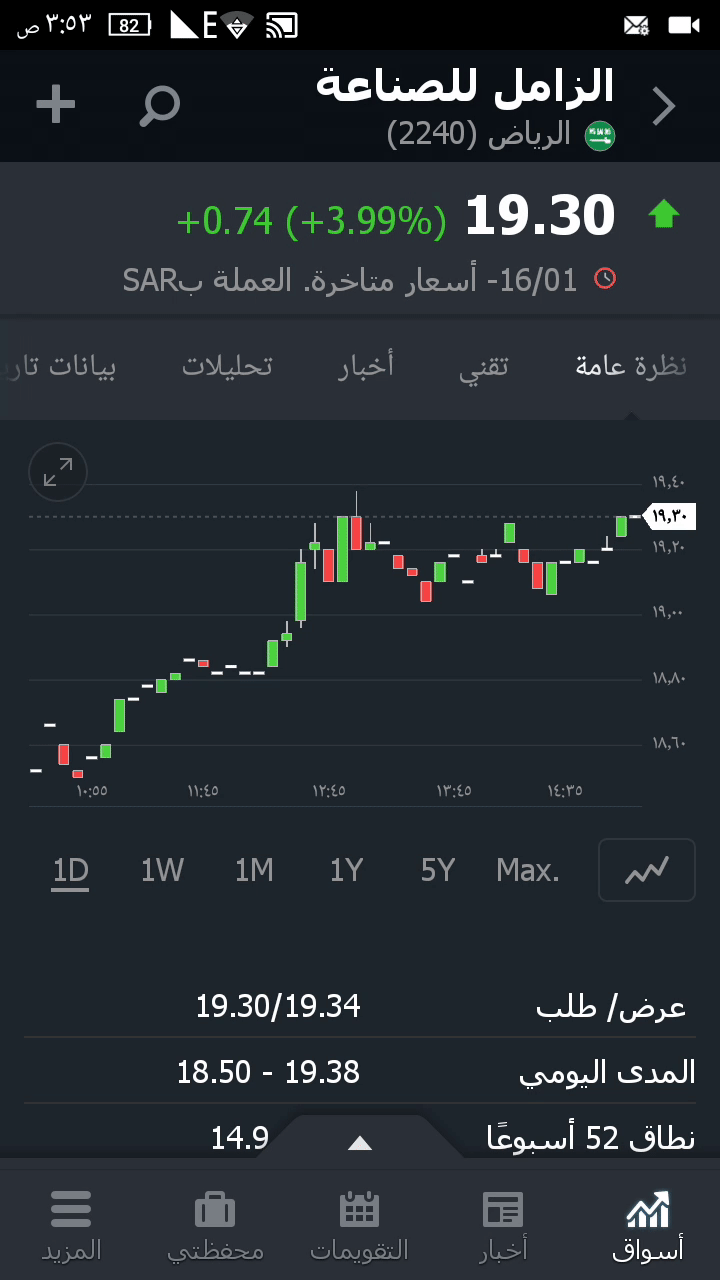
Task: Open the أخبار top tab
Action: [366, 366]
